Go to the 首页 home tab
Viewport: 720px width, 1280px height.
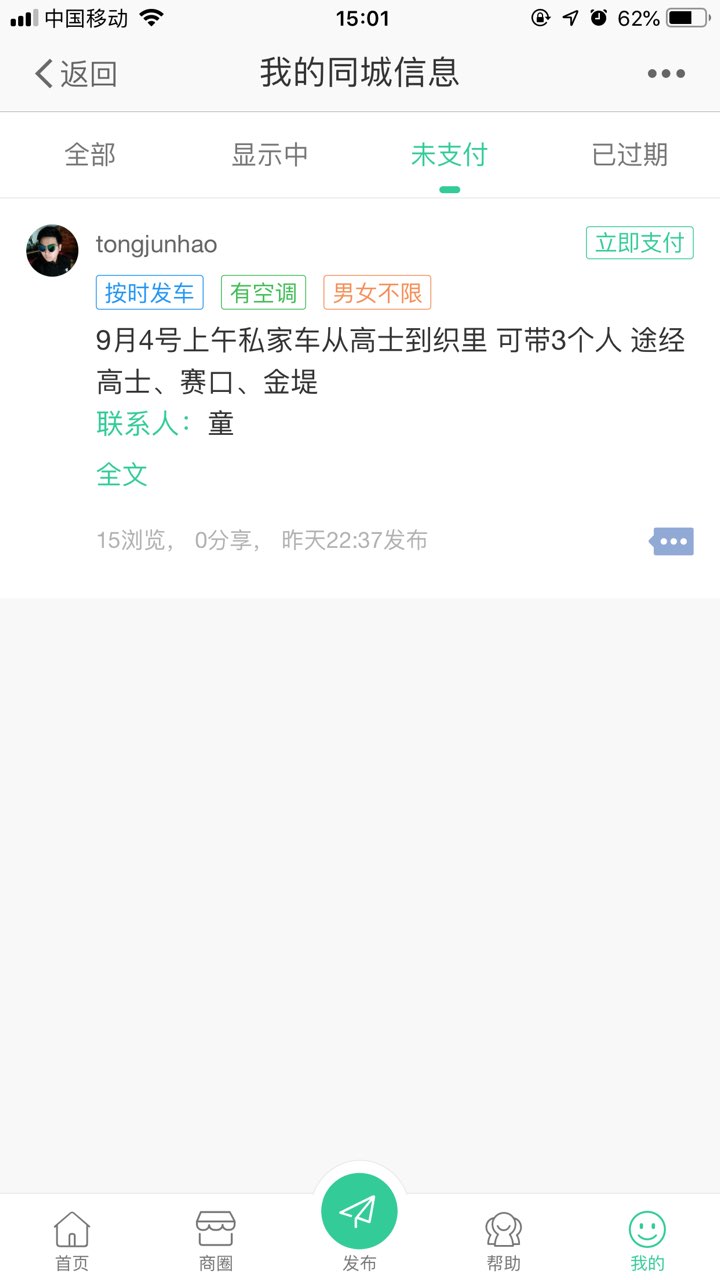point(72,1239)
